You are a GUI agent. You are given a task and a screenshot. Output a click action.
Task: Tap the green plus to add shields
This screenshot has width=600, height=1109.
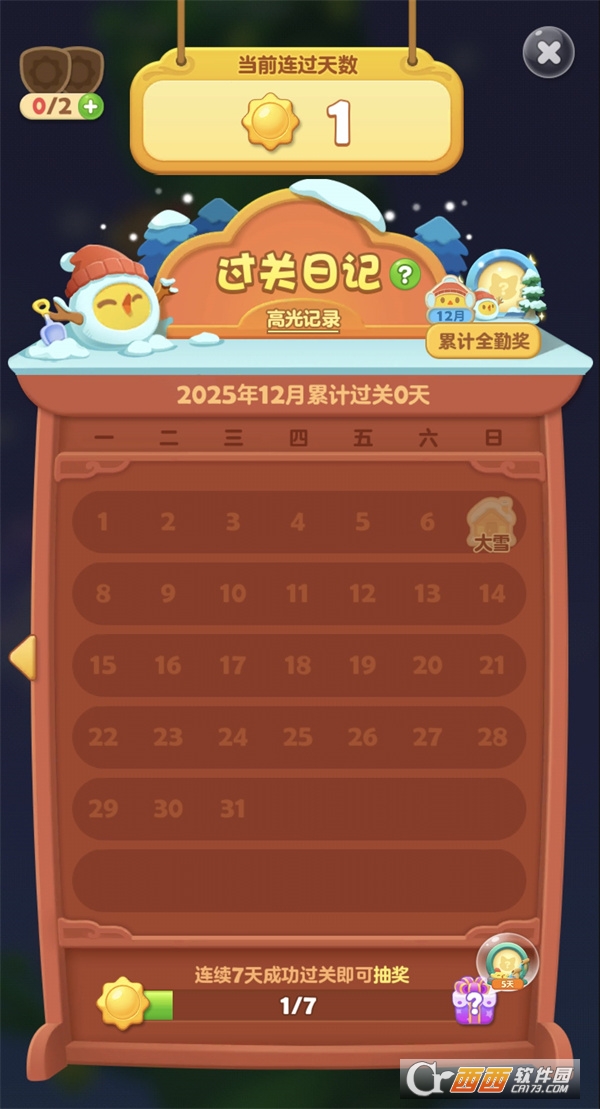pyautogui.click(x=91, y=107)
